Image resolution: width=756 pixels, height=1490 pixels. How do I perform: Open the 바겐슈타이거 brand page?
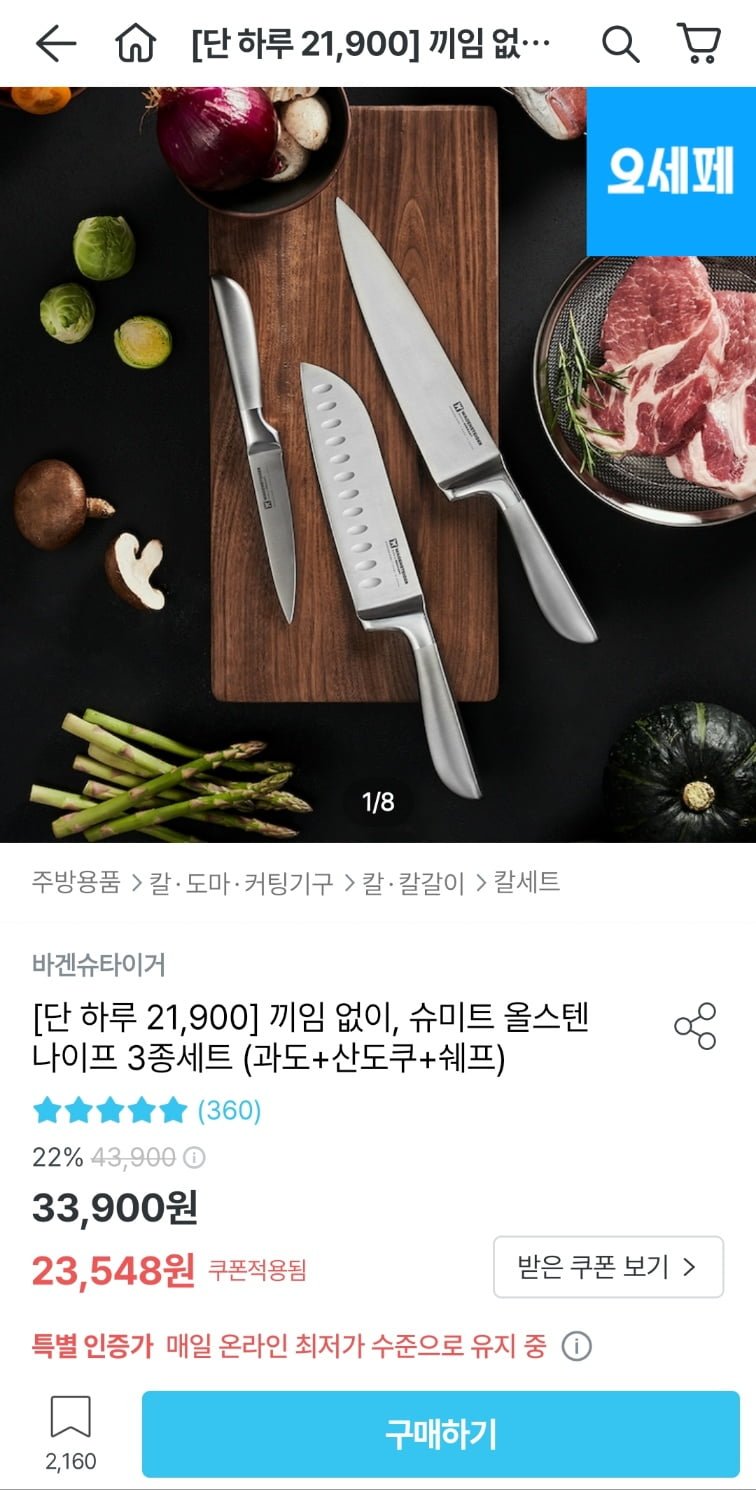(x=99, y=965)
